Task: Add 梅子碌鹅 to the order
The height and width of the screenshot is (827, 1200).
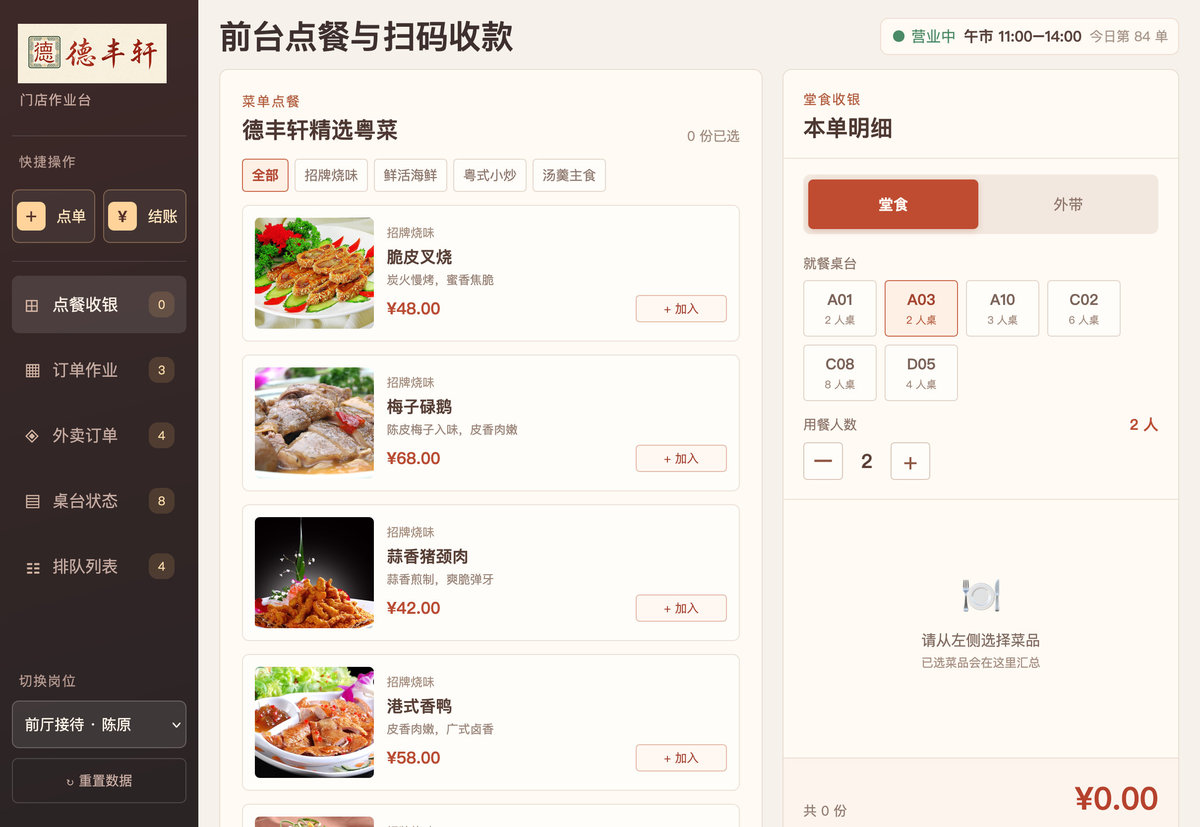Action: pos(681,459)
